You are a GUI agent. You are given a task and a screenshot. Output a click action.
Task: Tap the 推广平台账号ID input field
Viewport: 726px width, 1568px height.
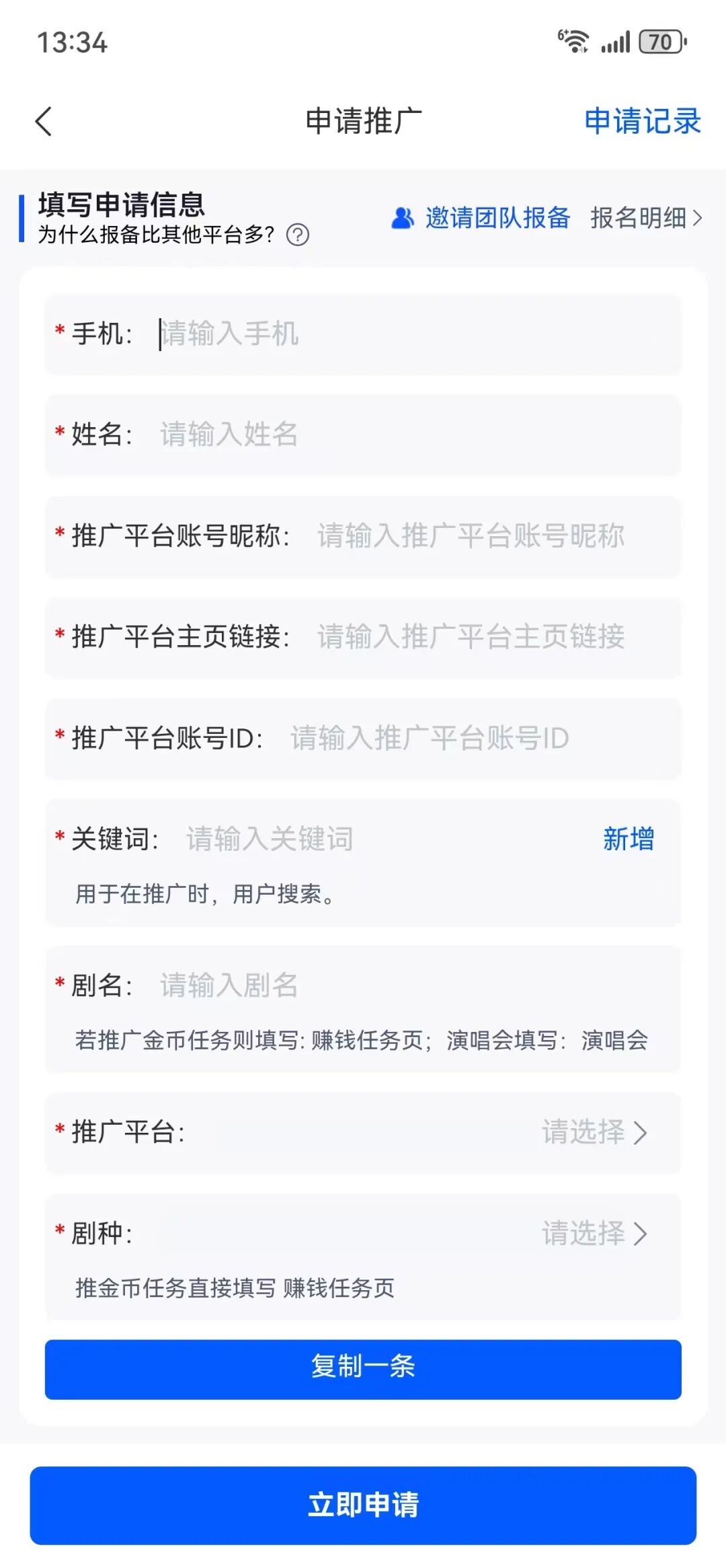click(471, 739)
